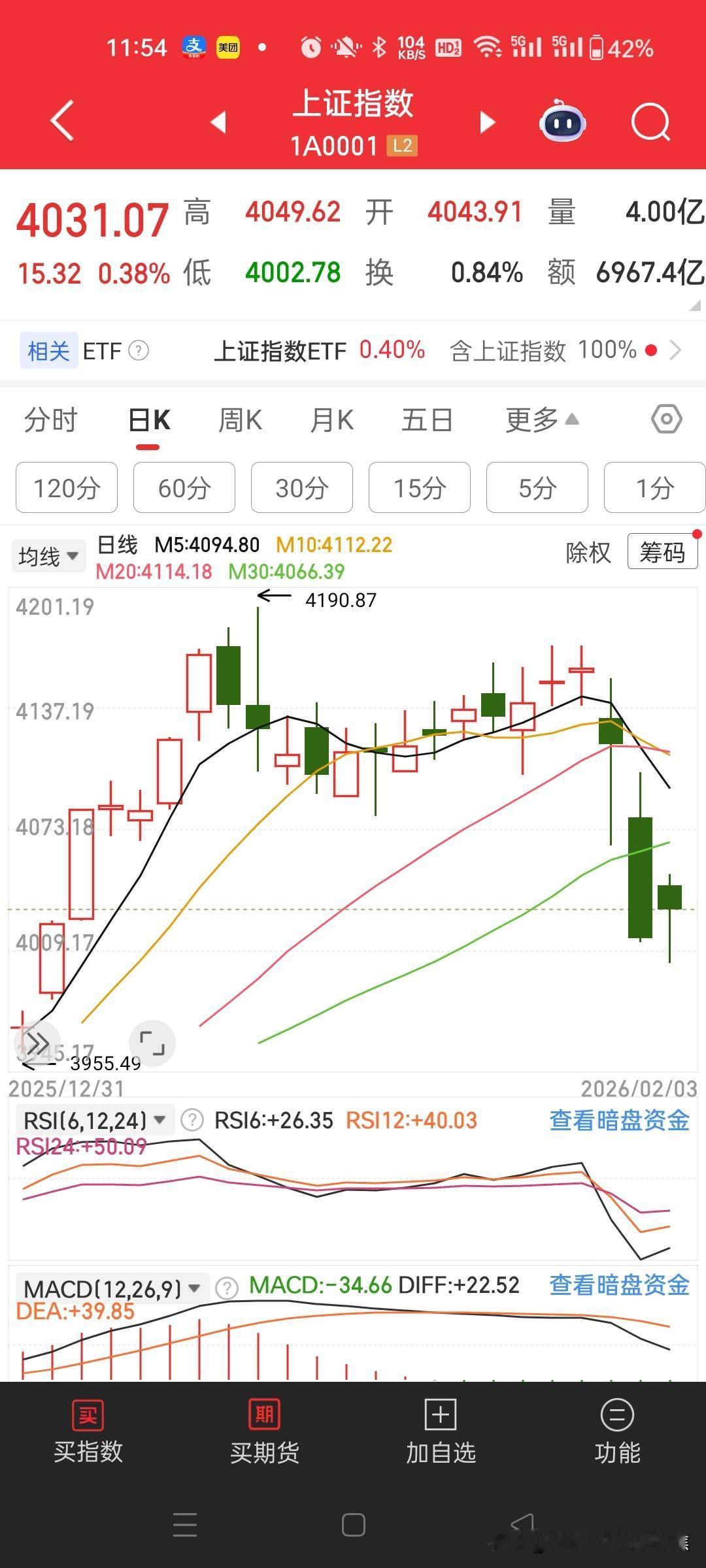This screenshot has height=1568, width=706.
Task: Switch to the 分时 chart tab
Action: (51, 419)
